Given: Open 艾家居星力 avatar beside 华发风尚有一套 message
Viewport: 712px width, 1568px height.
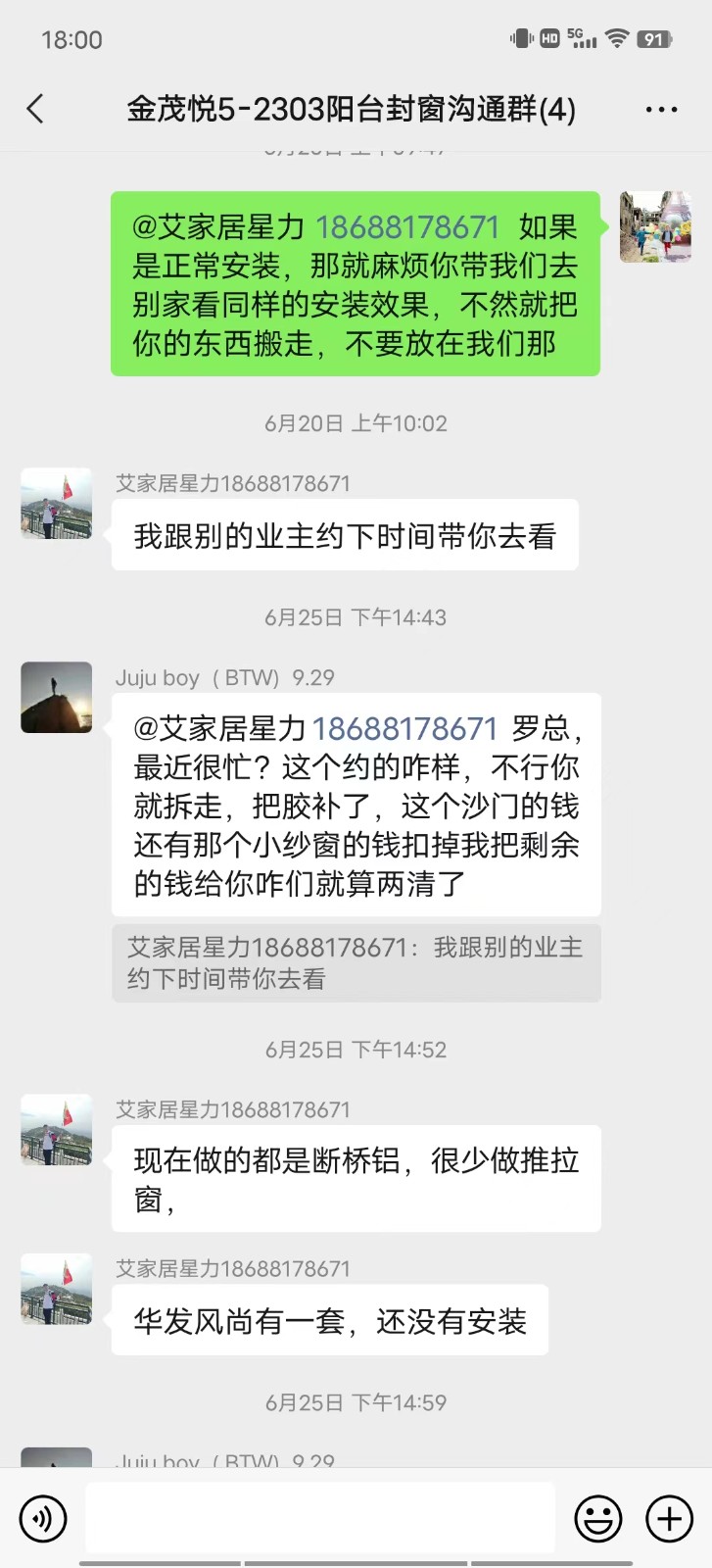Looking at the screenshot, I should [57, 1289].
